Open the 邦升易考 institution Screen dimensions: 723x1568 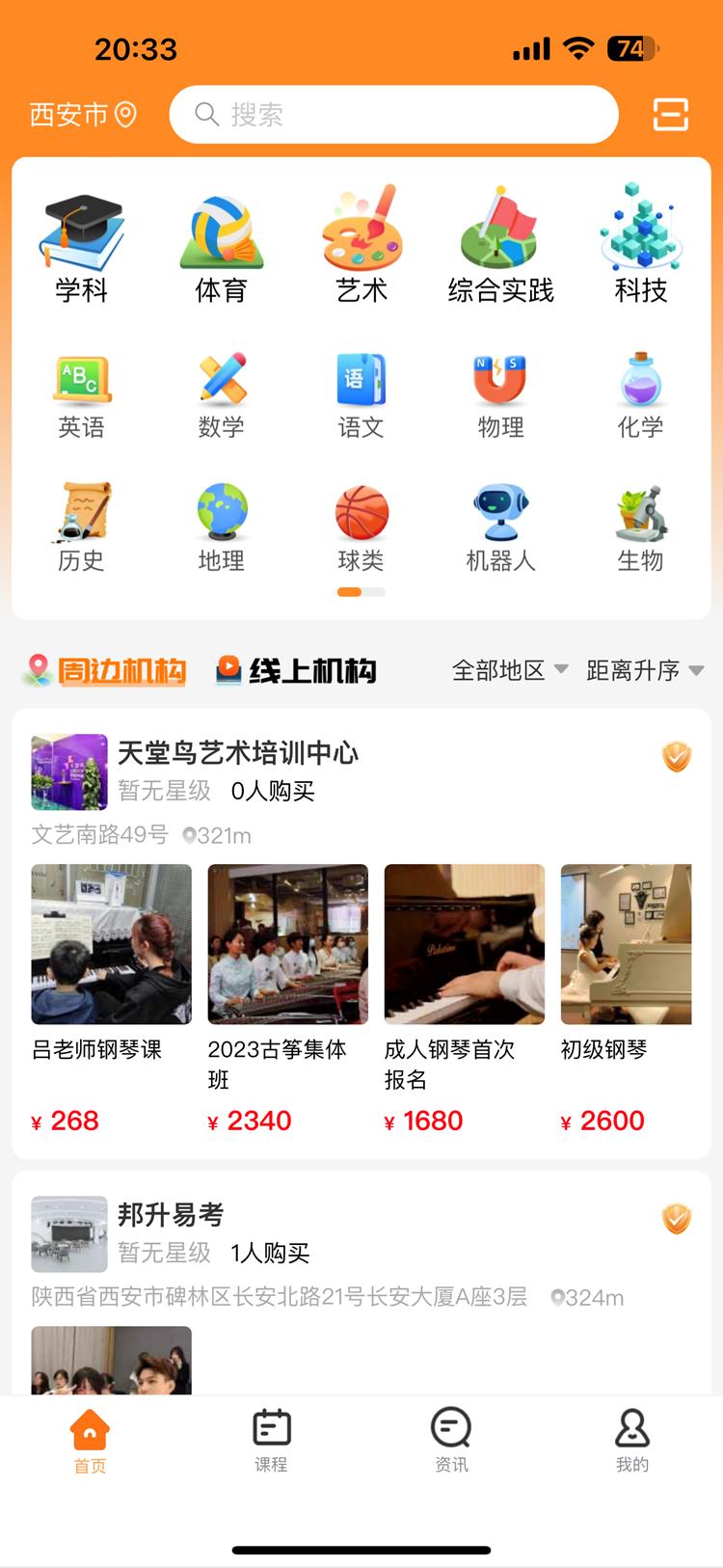click(x=171, y=1215)
